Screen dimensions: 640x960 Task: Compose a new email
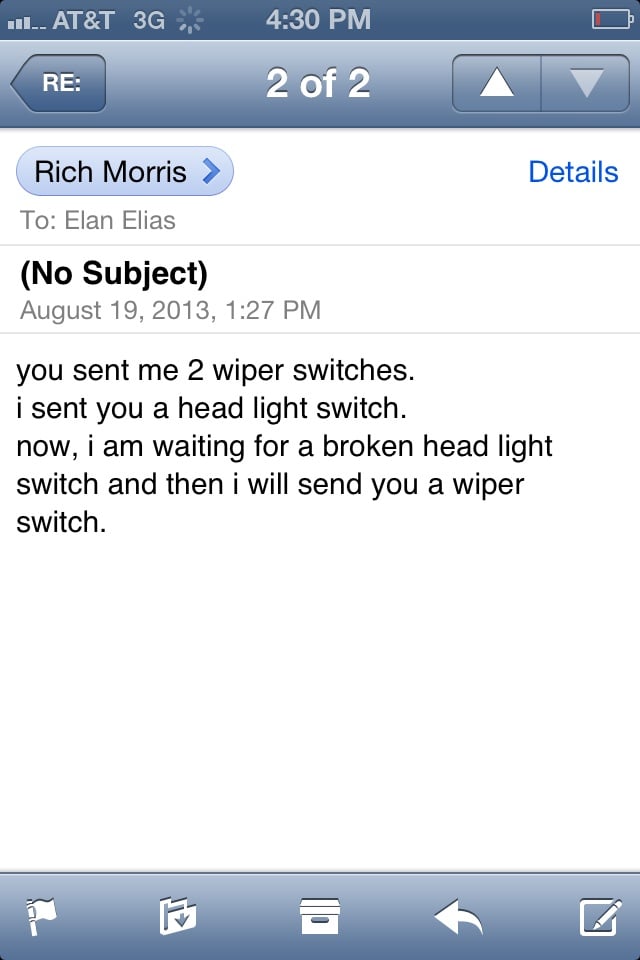click(x=600, y=915)
